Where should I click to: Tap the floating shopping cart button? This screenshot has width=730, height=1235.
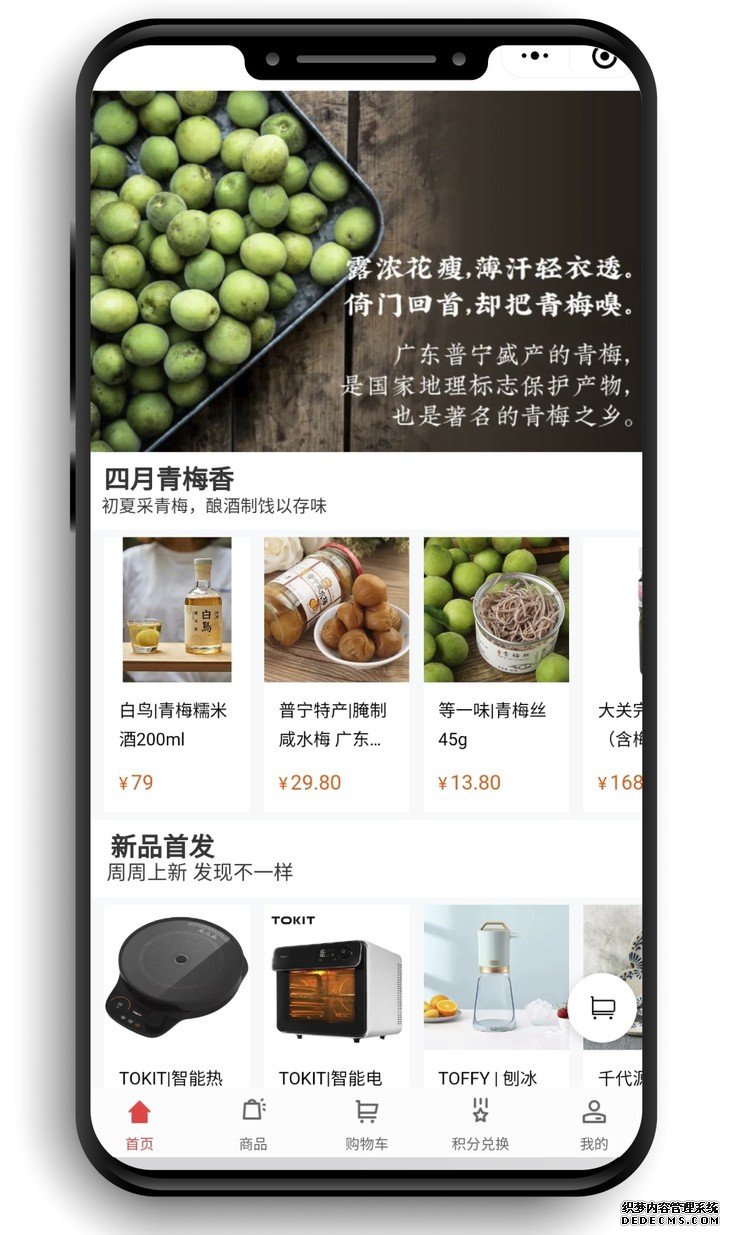603,1008
